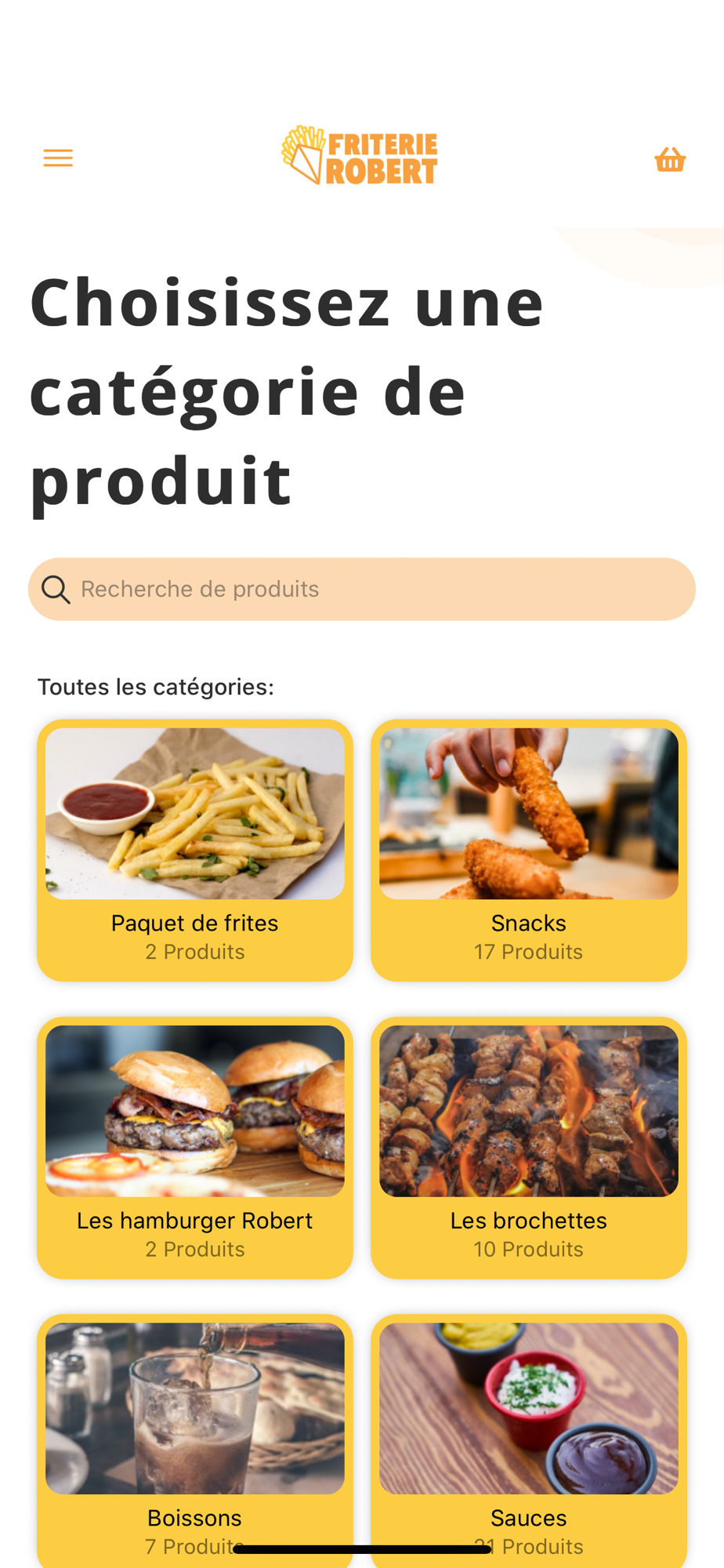Show the Sauces category
This screenshot has height=1568, width=724.
click(x=529, y=1435)
